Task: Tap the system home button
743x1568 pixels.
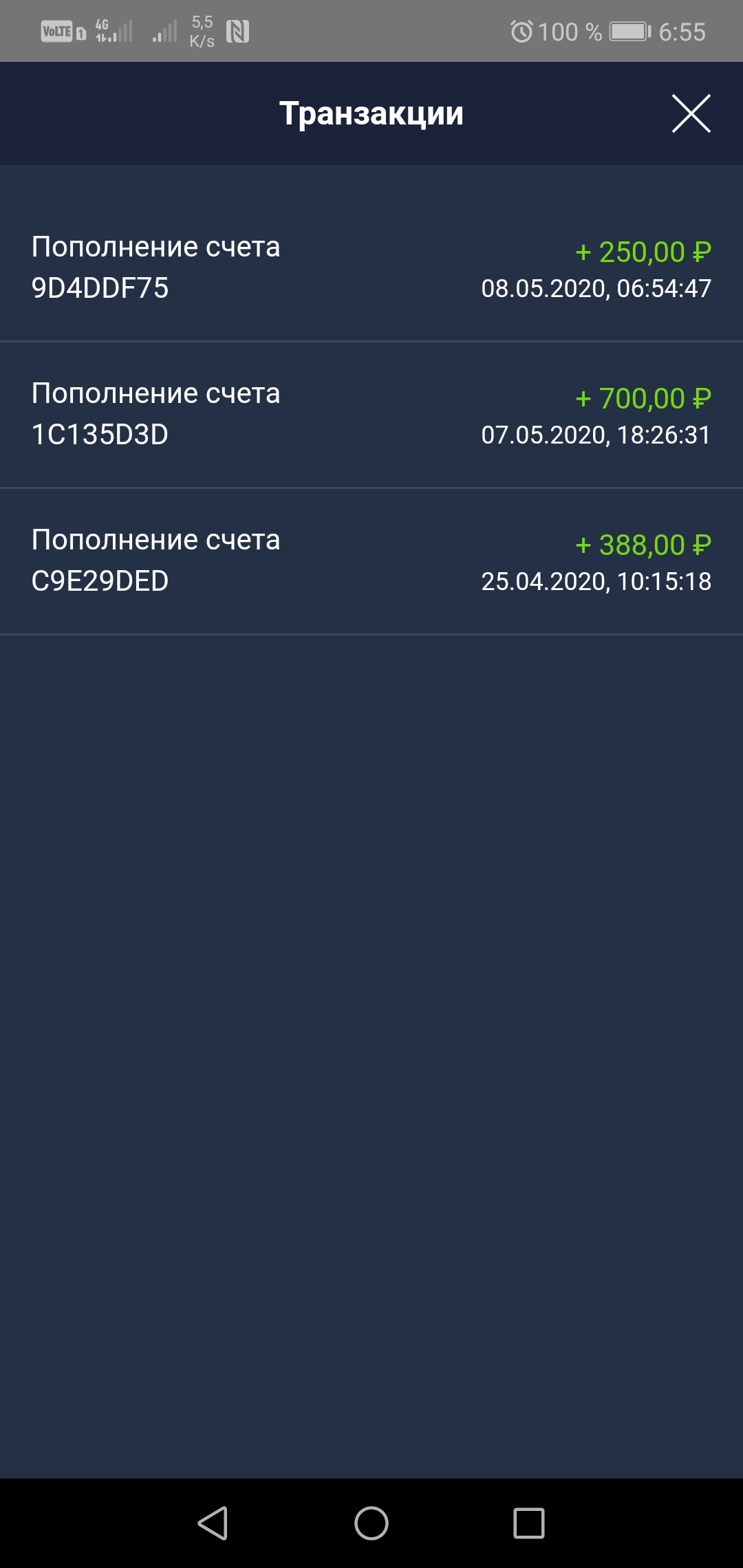Action: click(x=371, y=1523)
